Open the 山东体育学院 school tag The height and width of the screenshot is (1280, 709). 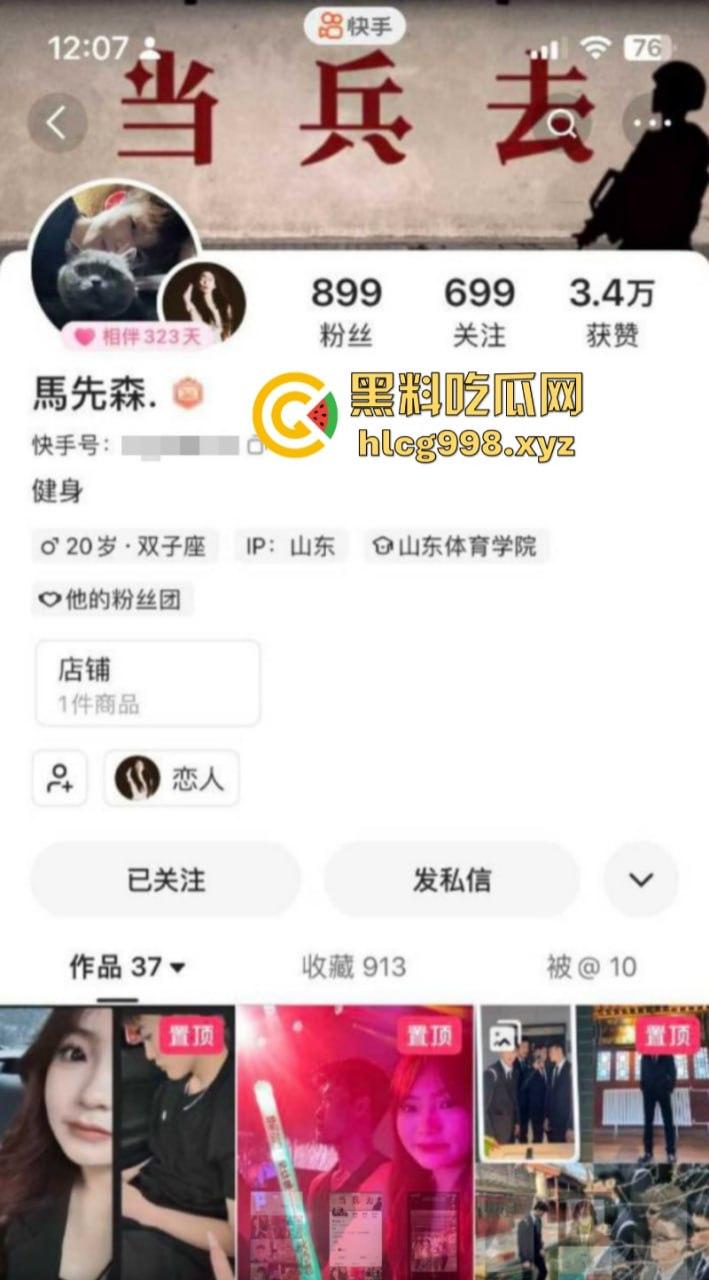pyautogui.click(x=456, y=546)
